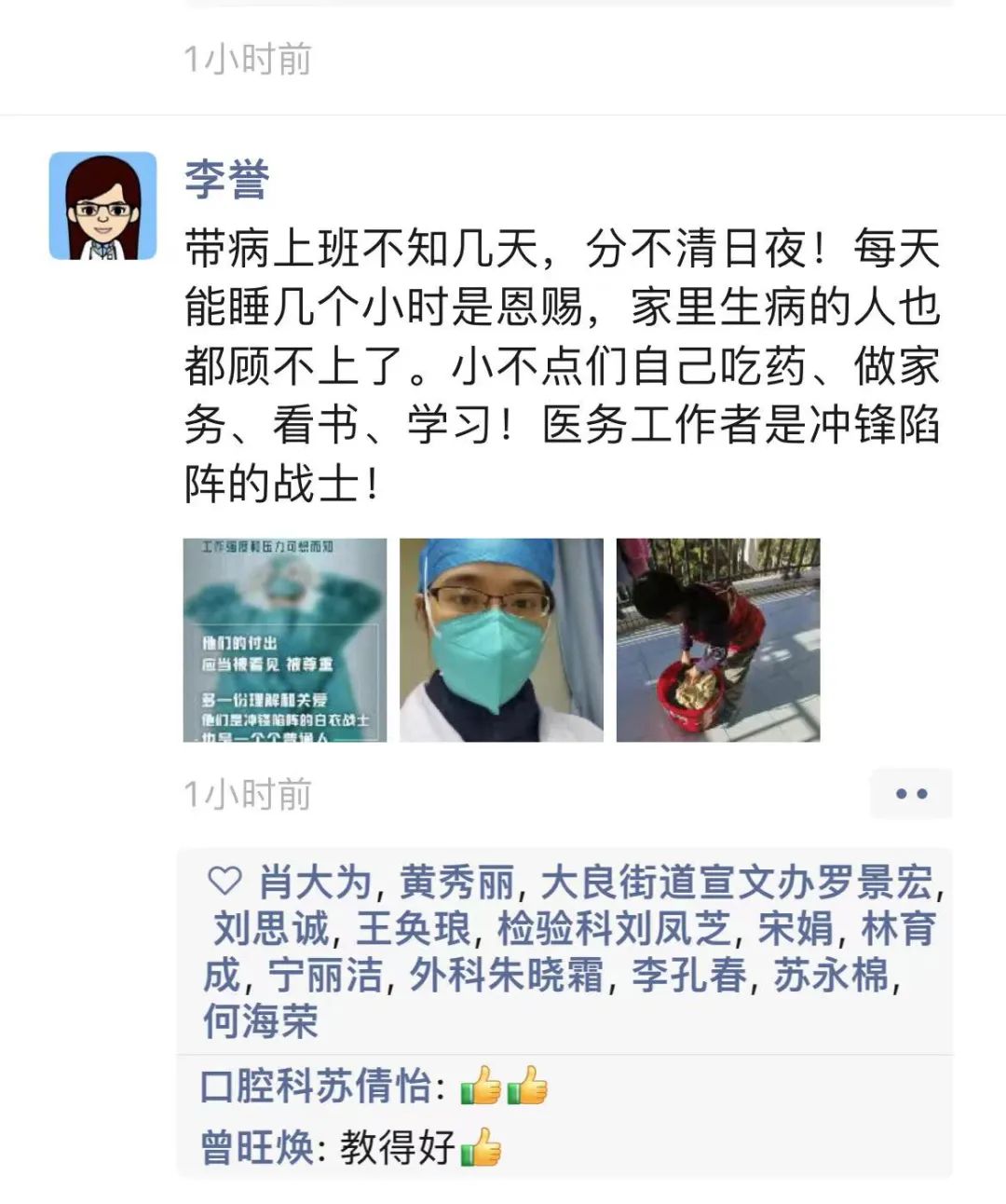Open liker 何海荣's profile

pos(261,1021)
